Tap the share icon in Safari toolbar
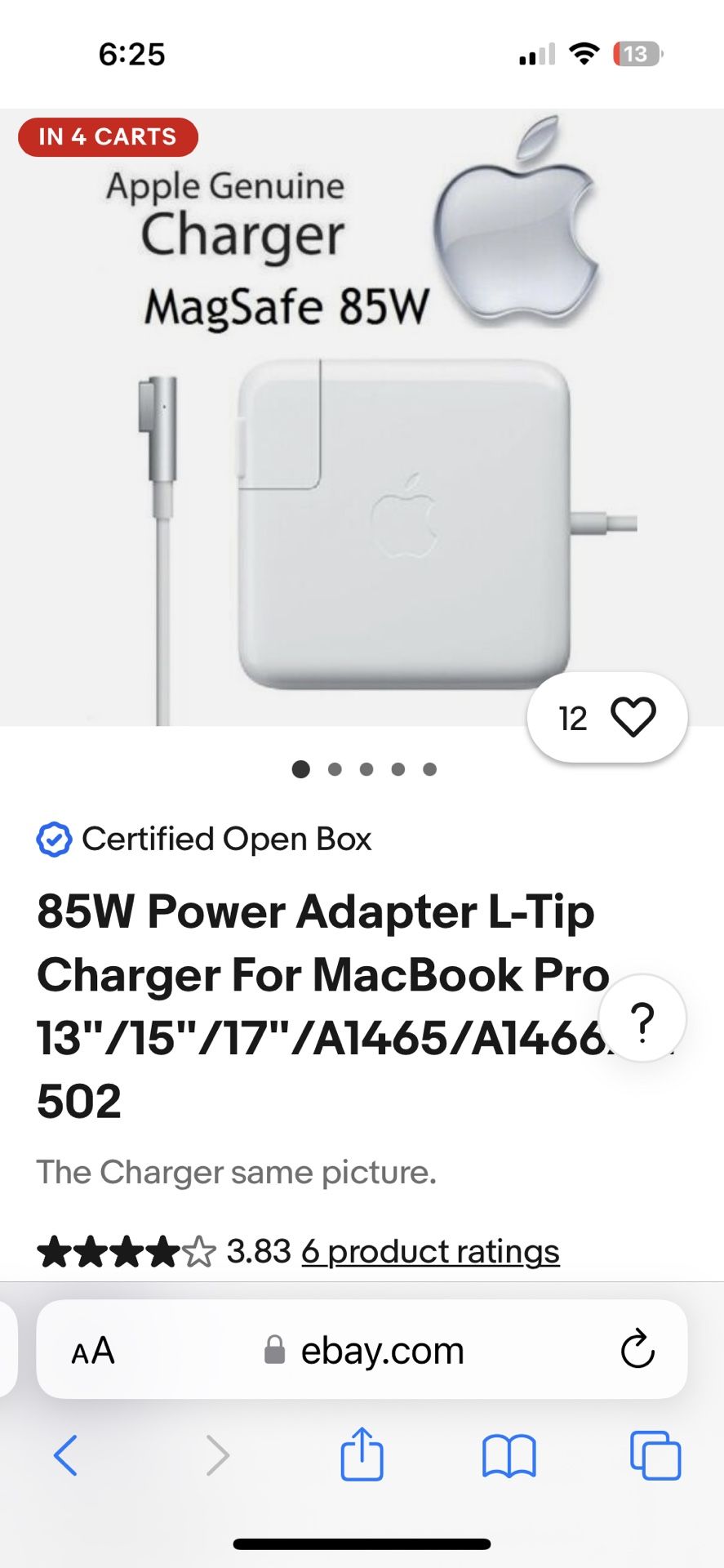The height and width of the screenshot is (1568, 724). coord(362,1461)
